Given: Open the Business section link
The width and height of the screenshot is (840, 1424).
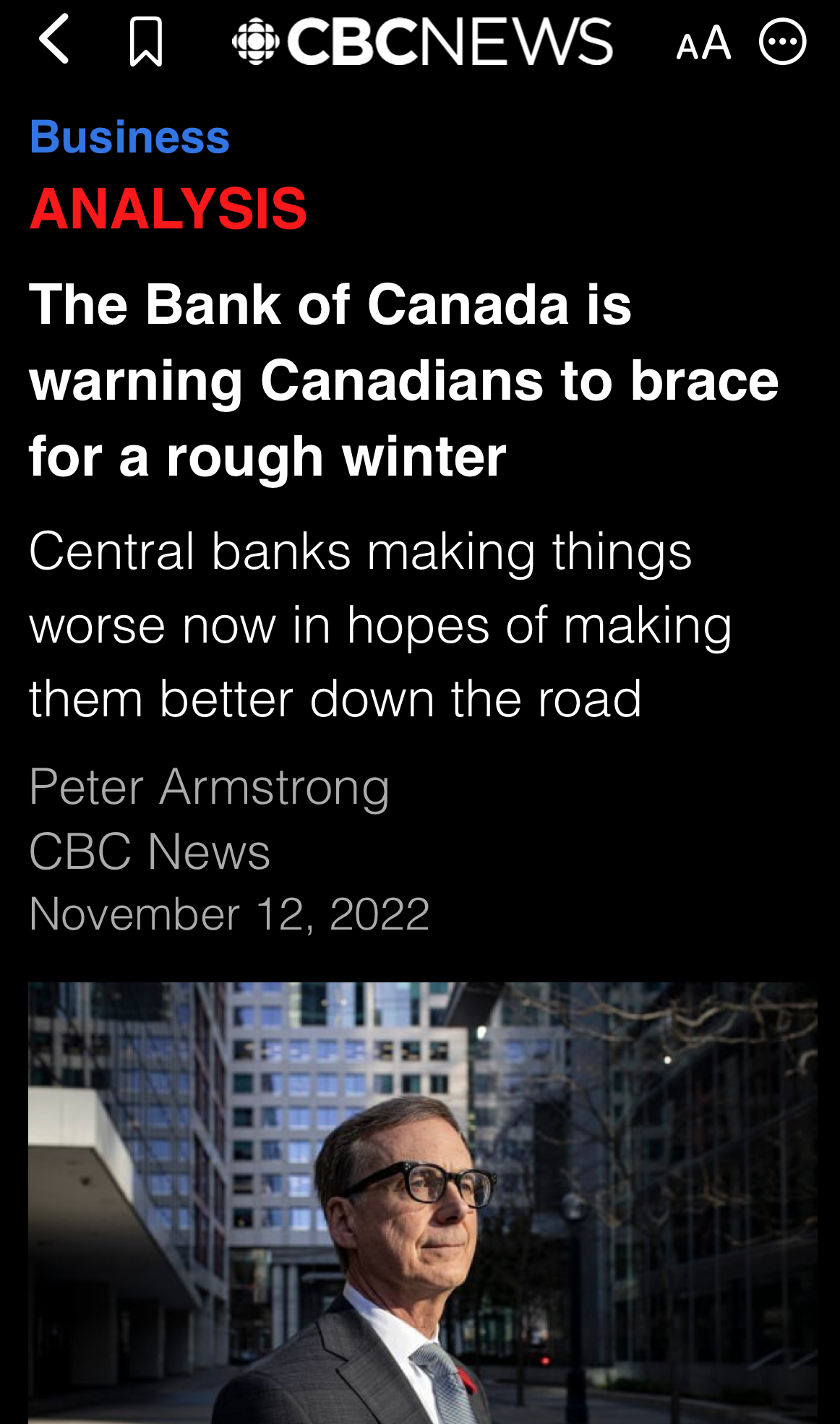Looking at the screenshot, I should point(129,137).
